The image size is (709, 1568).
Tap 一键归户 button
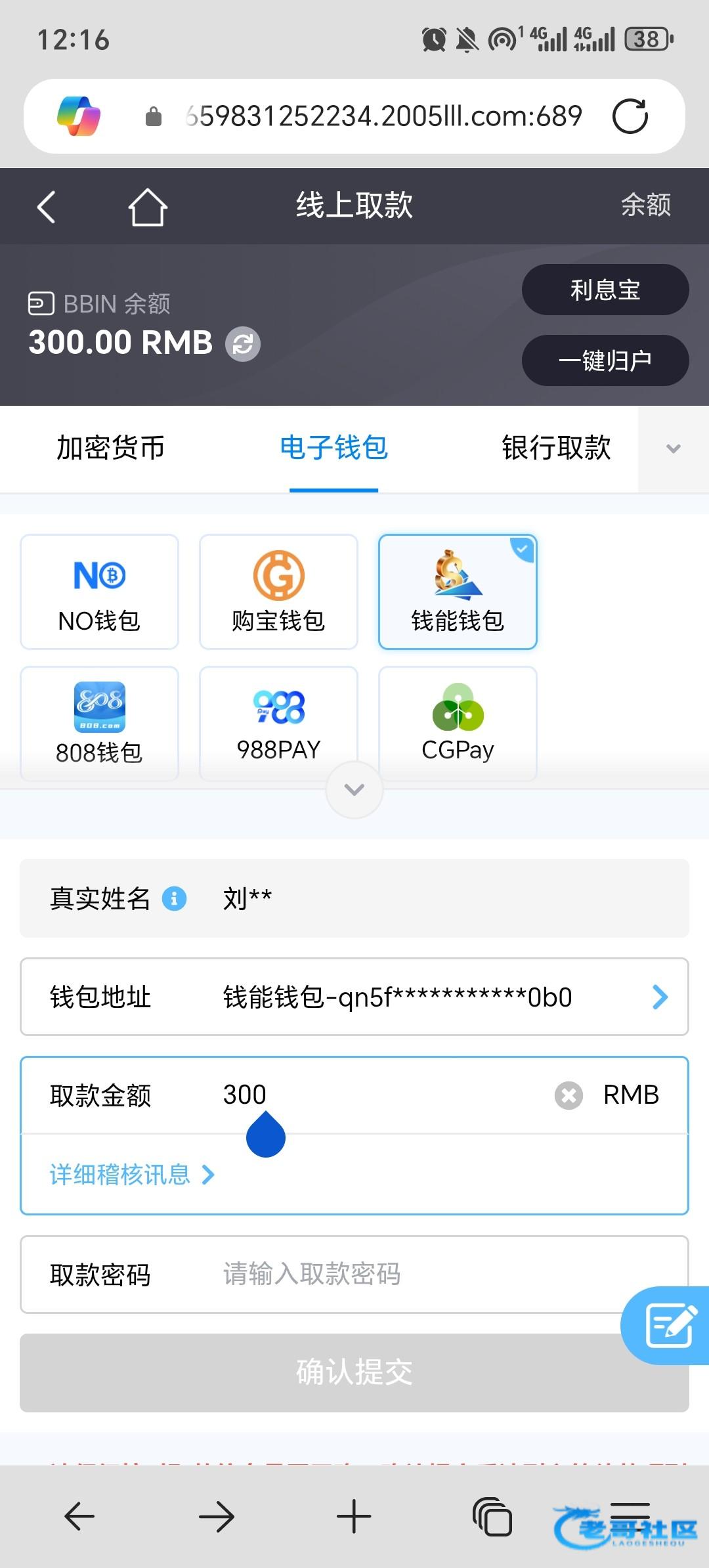pyautogui.click(x=605, y=360)
